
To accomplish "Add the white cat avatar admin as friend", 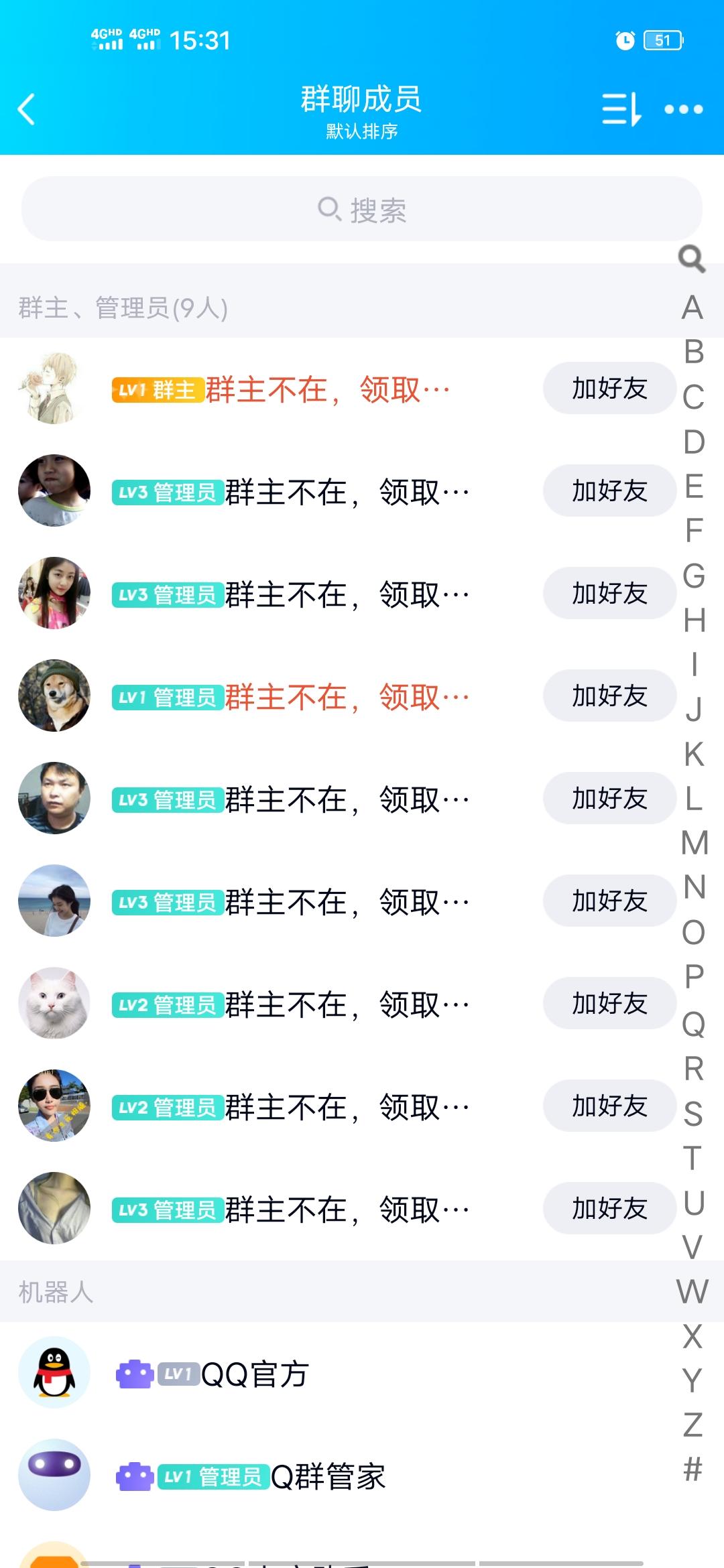I will (x=609, y=1004).
